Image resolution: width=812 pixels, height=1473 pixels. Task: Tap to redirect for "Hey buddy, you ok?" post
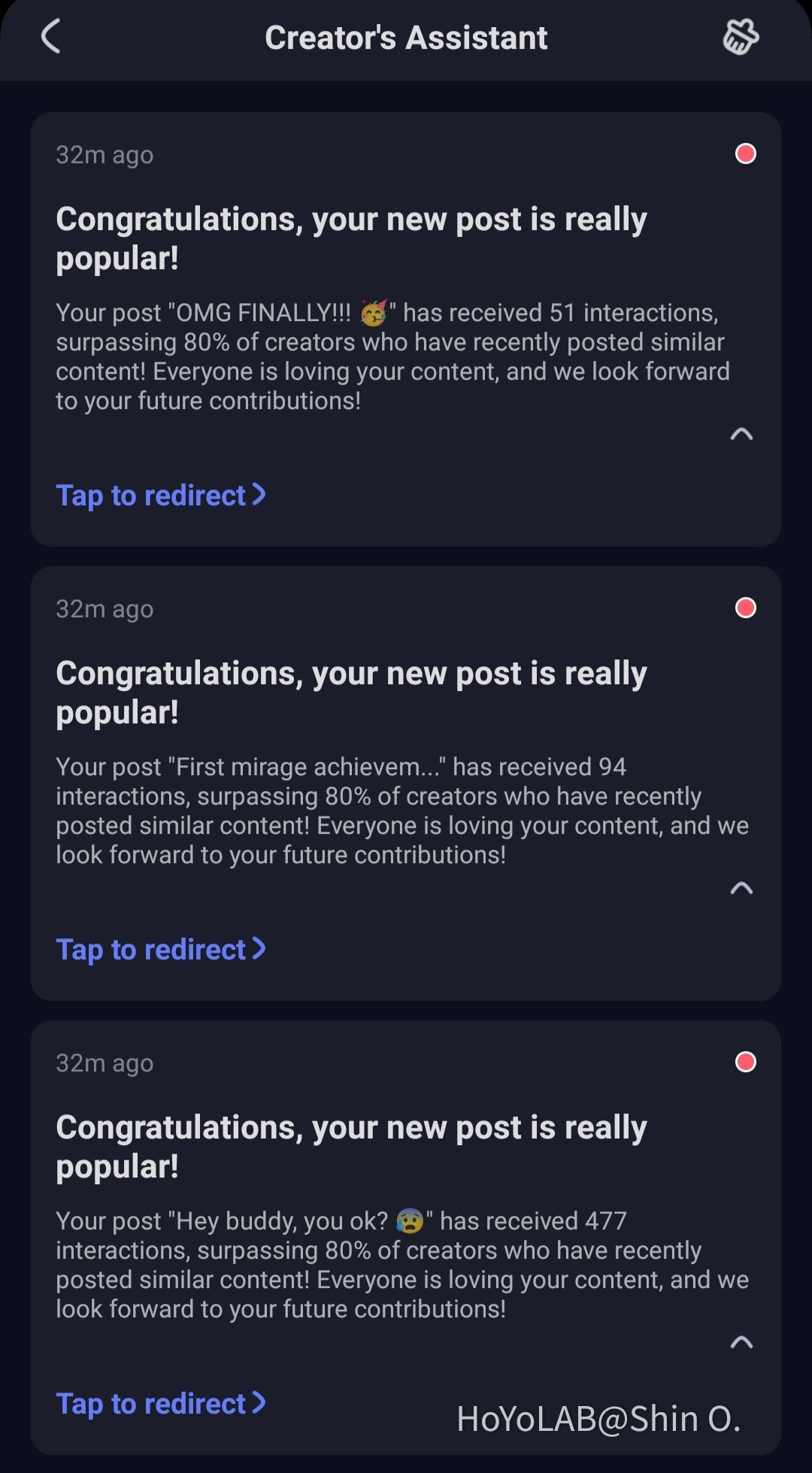[x=161, y=1403]
